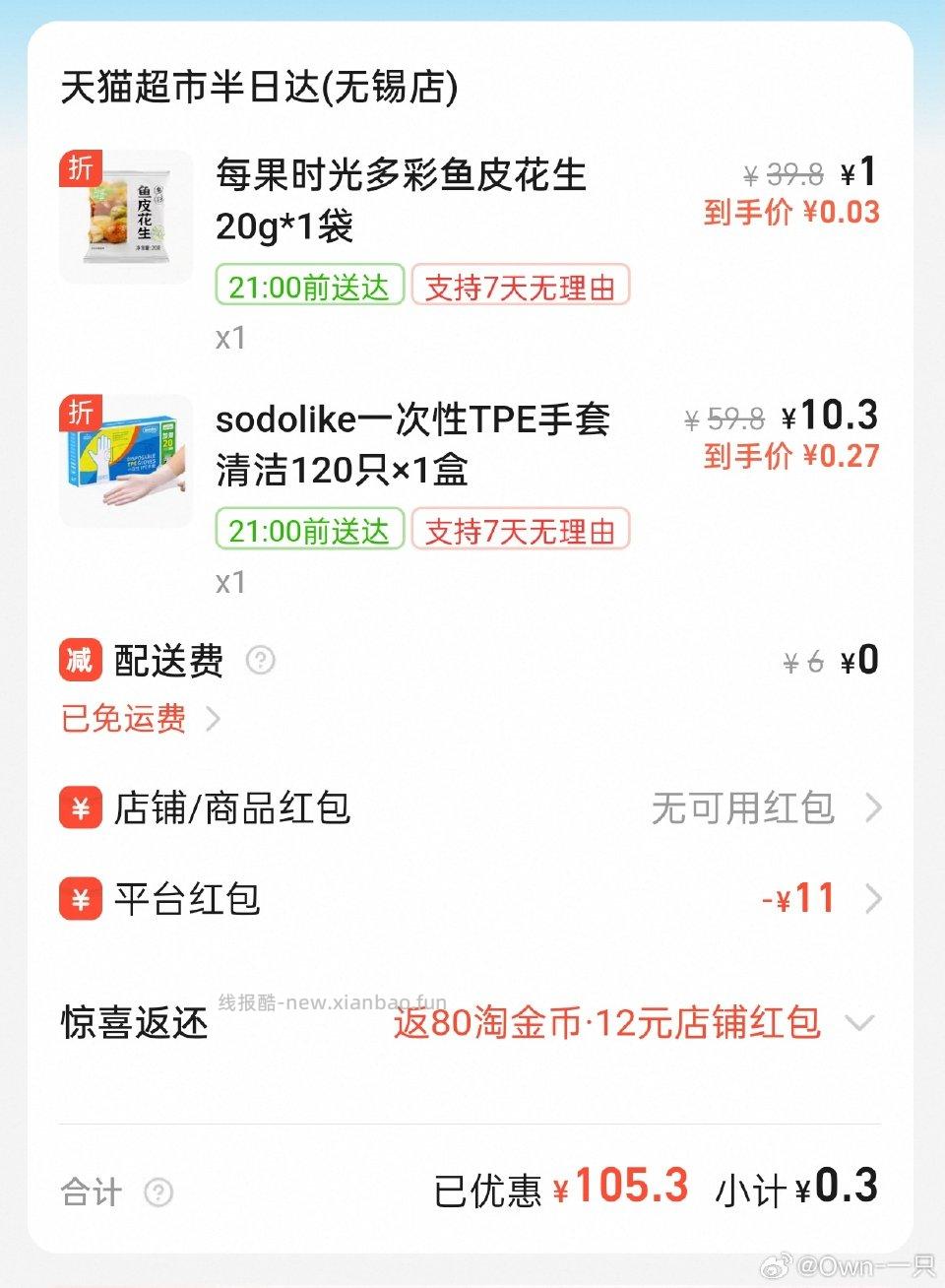
Task: Open the help icon next to 配送费
Action: tap(261, 660)
